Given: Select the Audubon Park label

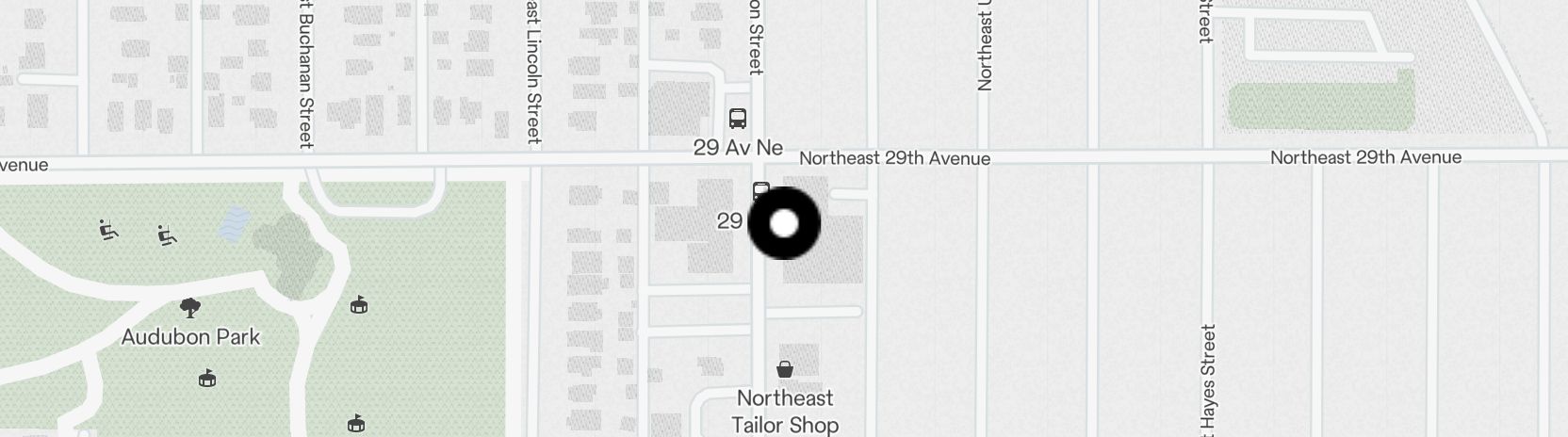Looking at the screenshot, I should point(190,336).
